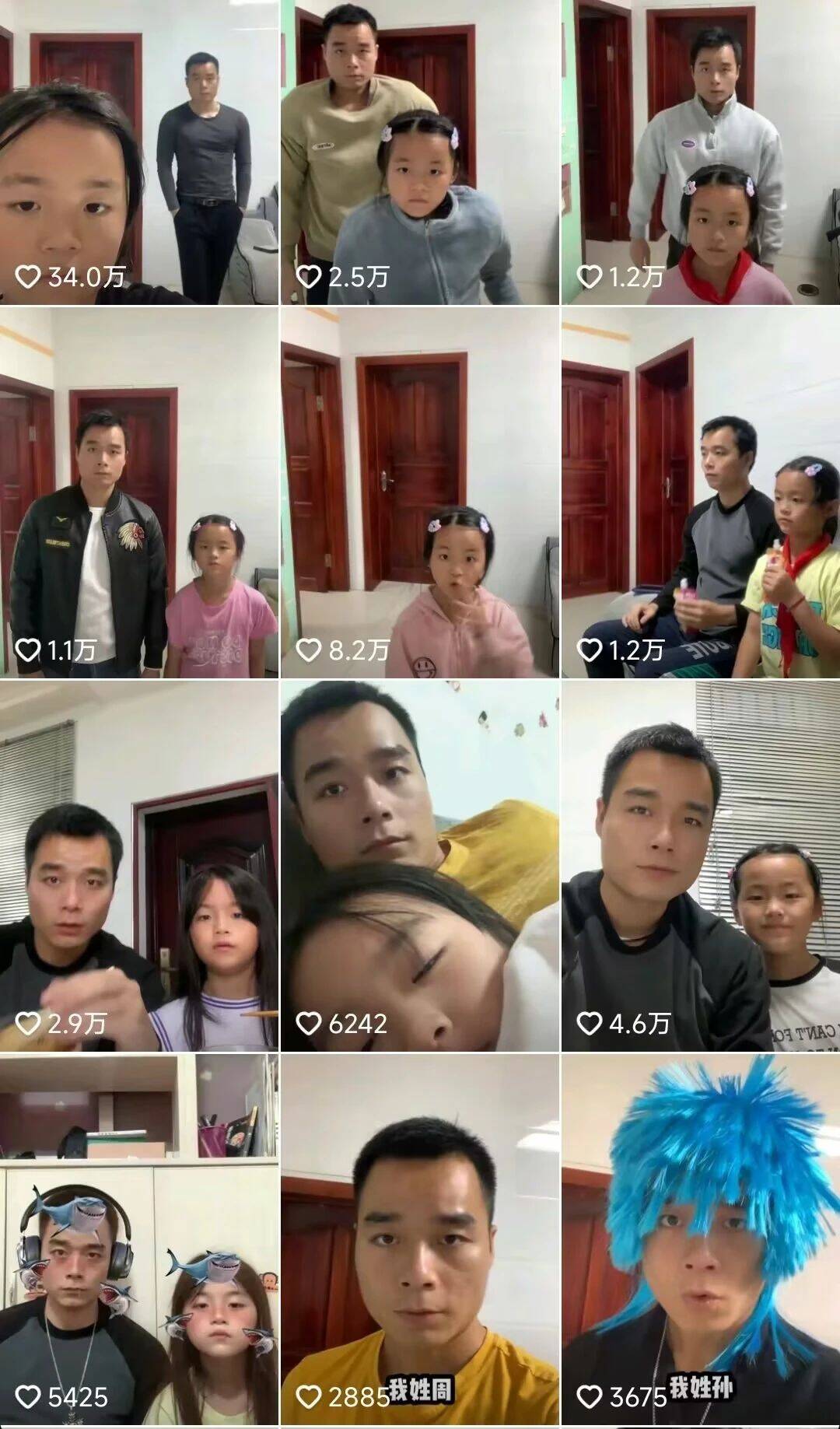Open the video with 34.0万 likes
The height and width of the screenshot is (1429, 840).
138,152
